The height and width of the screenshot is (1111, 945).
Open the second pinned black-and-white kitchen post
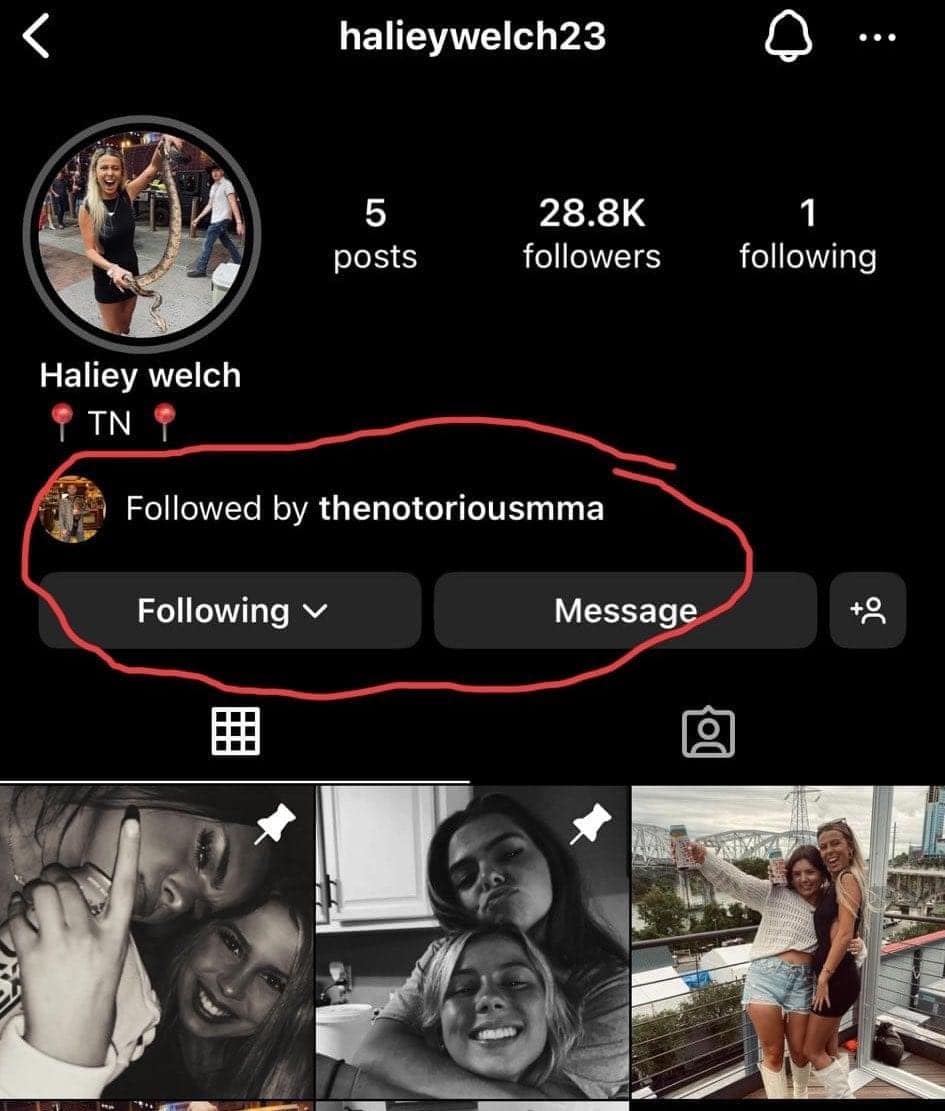coord(472,940)
